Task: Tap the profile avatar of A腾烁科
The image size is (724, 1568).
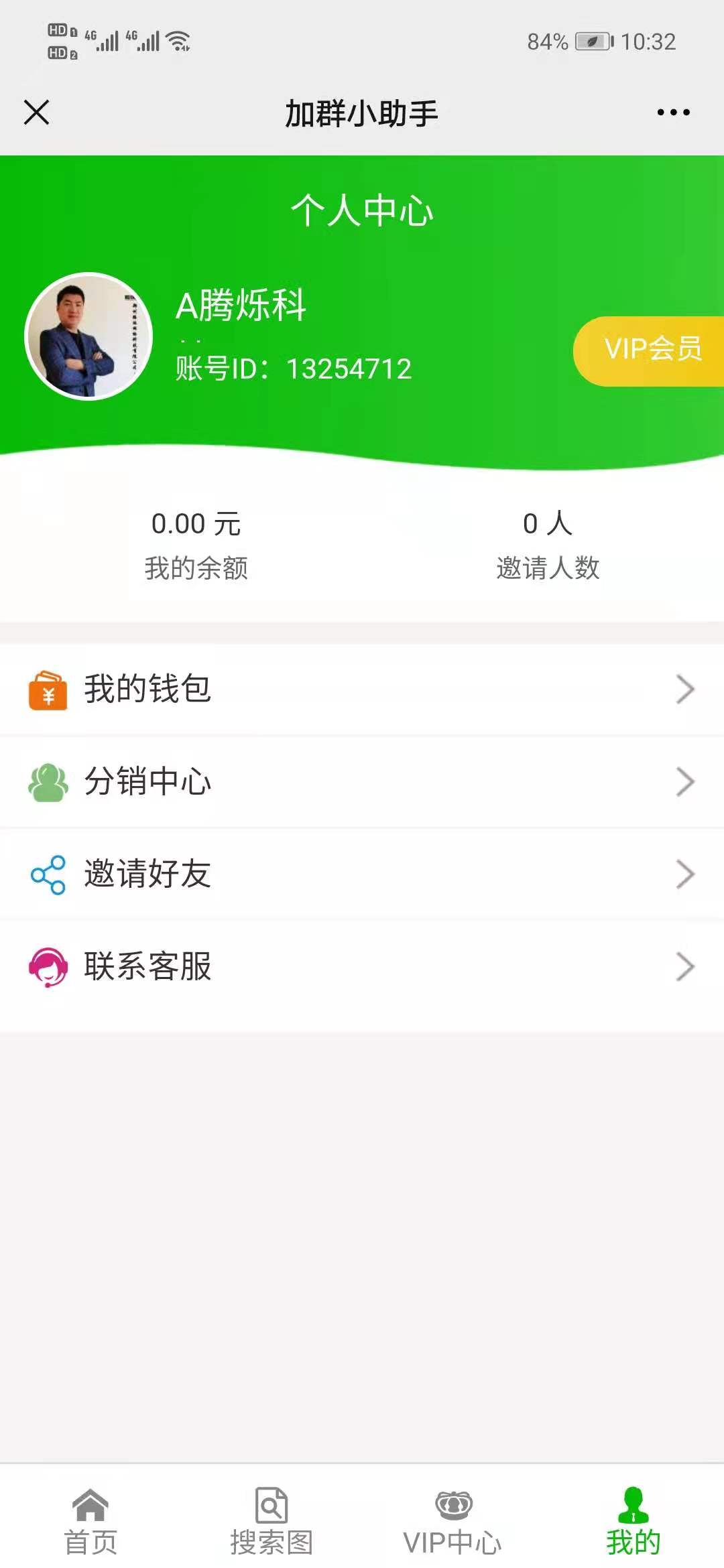Action: coord(88,336)
